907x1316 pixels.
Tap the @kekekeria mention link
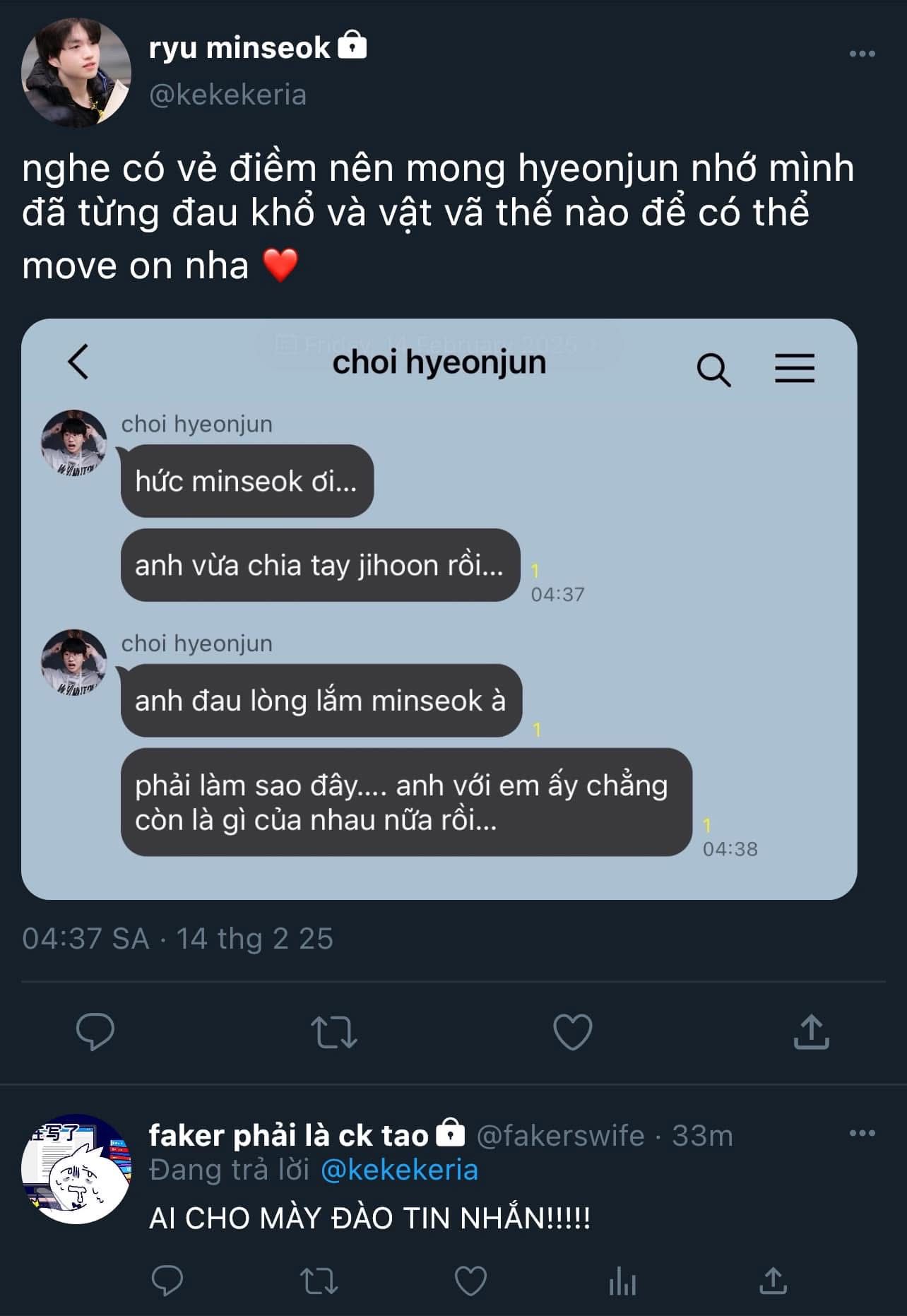click(399, 1170)
